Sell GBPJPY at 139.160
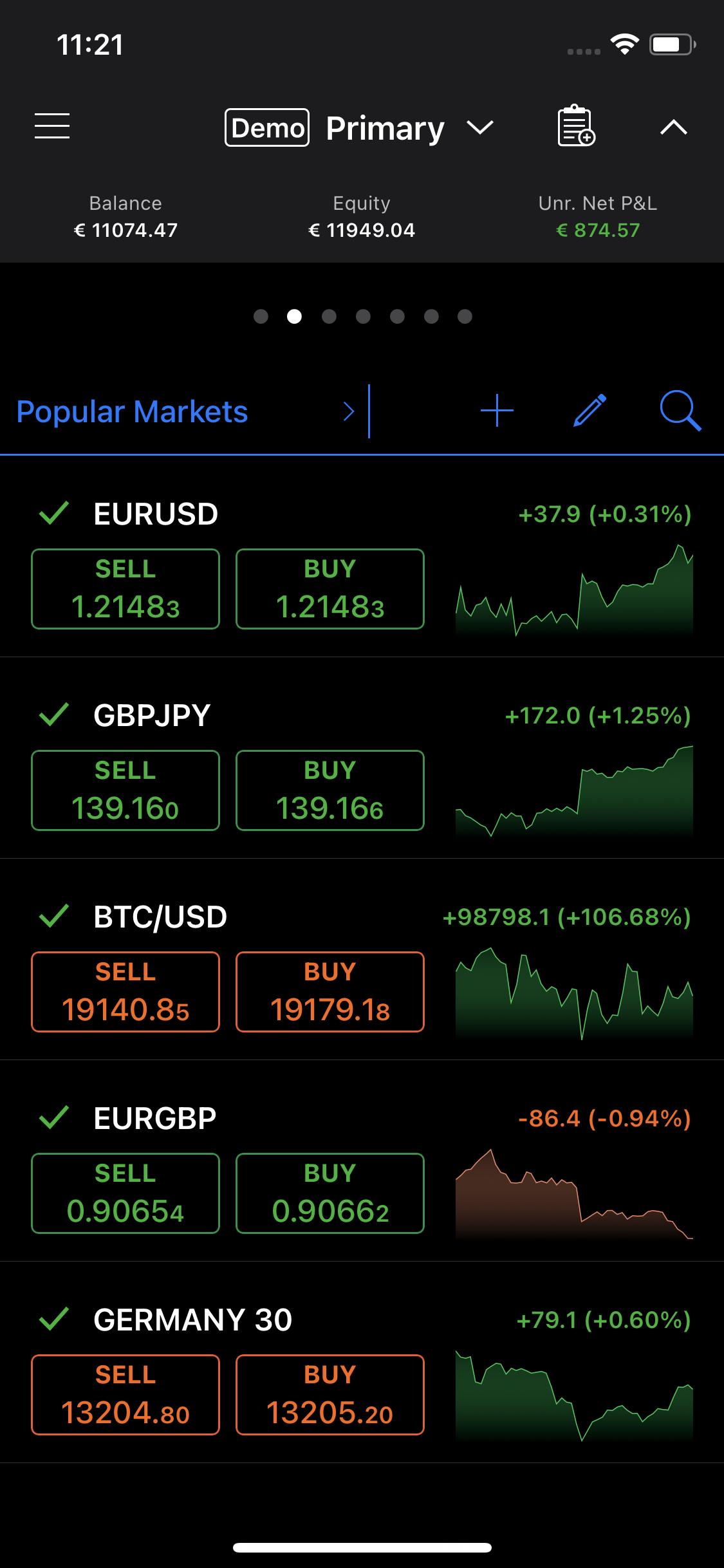The height and width of the screenshot is (1568, 724). (x=125, y=790)
